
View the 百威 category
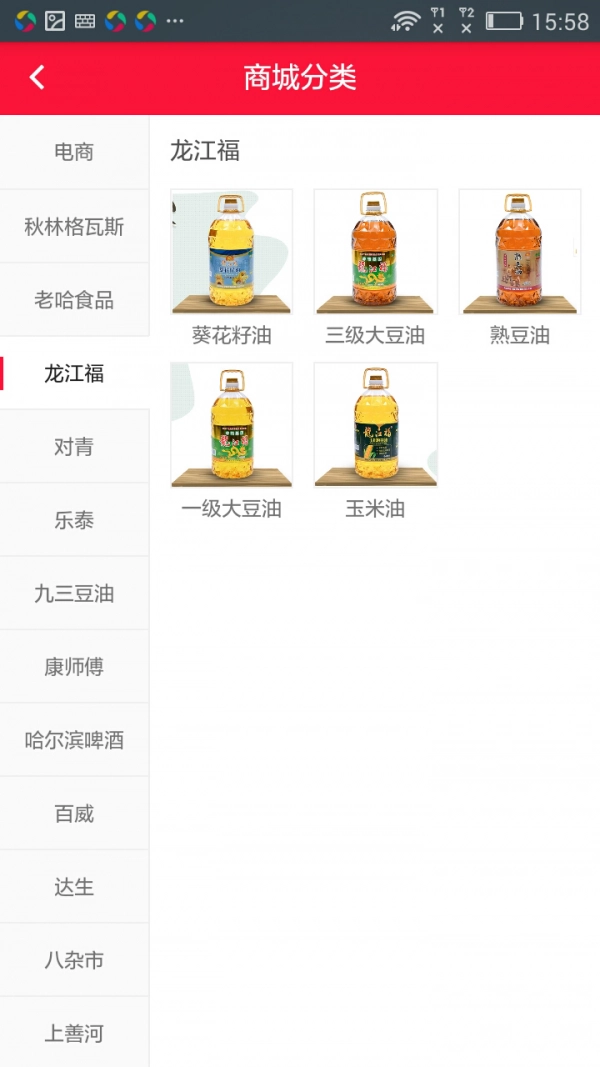[x=74, y=813]
